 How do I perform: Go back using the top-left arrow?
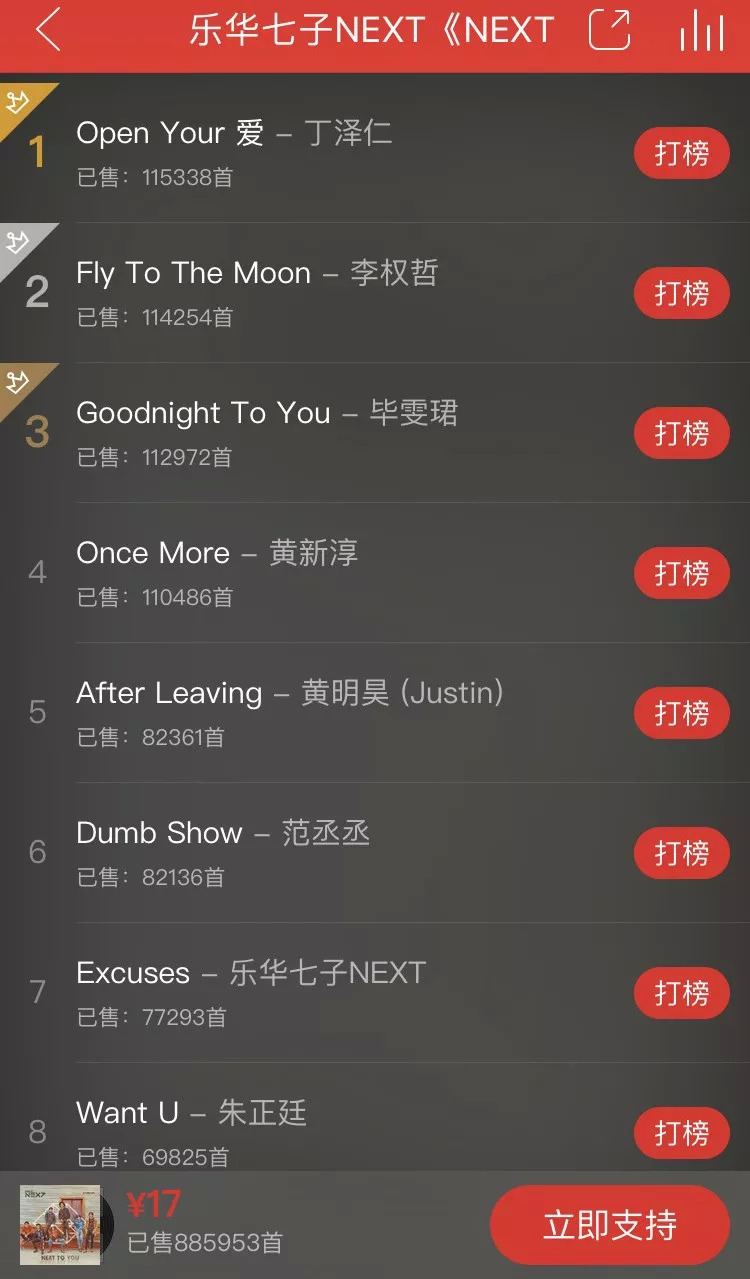pos(47,32)
